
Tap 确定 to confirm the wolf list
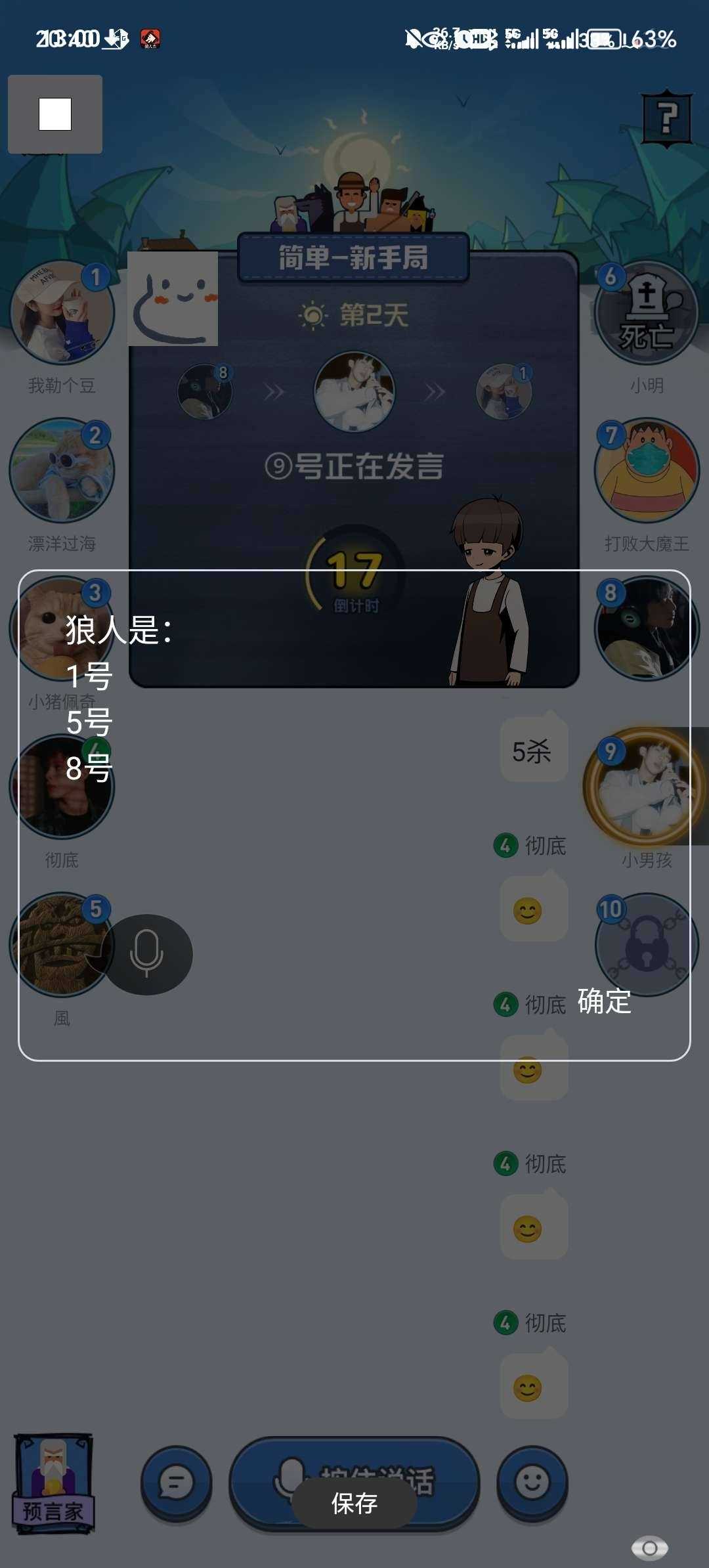point(604,1001)
